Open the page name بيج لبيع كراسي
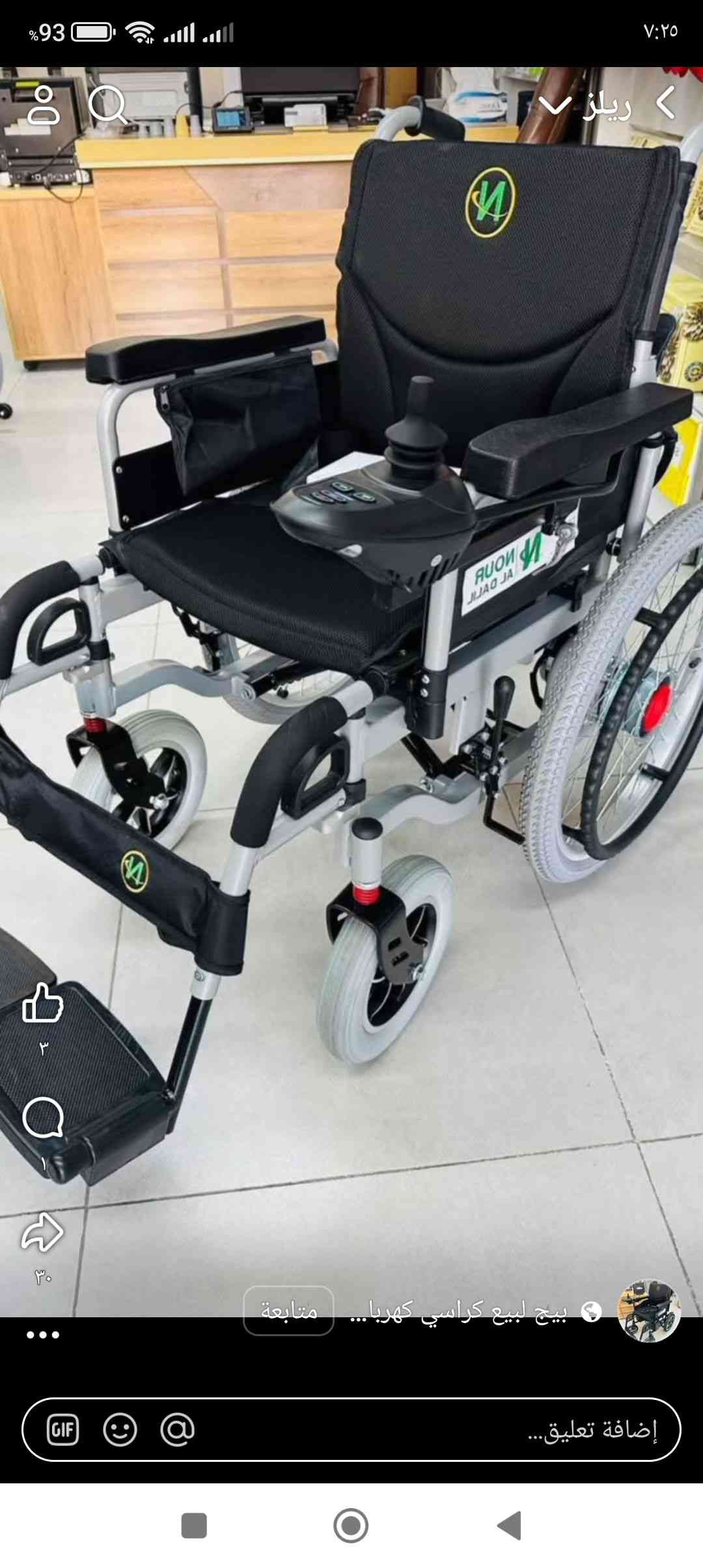The image size is (703, 1568). [x=459, y=1311]
